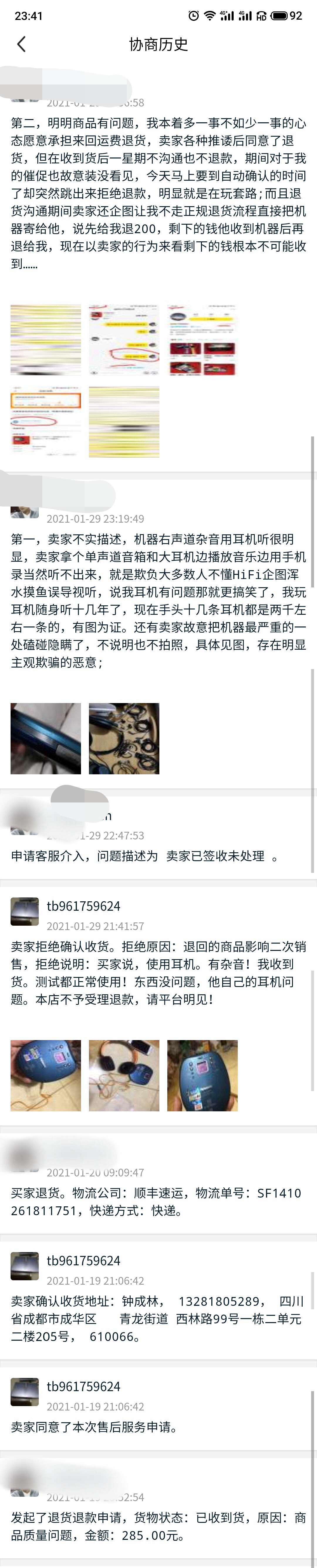Image resolution: width=317 pixels, height=1568 pixels.
Task: View screenshot showing red product photos
Action: click(202, 340)
